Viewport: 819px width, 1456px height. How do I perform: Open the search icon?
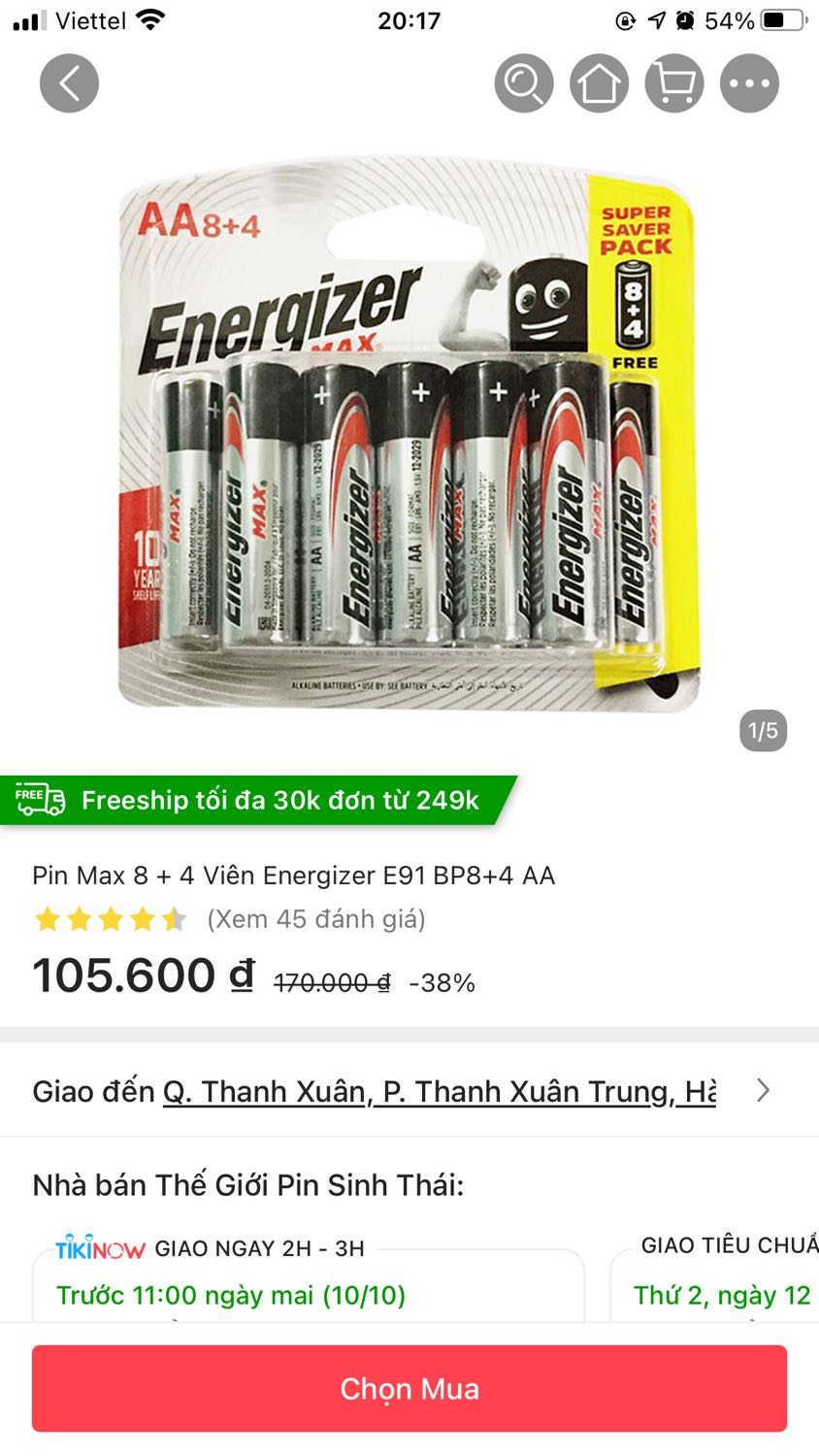click(522, 83)
